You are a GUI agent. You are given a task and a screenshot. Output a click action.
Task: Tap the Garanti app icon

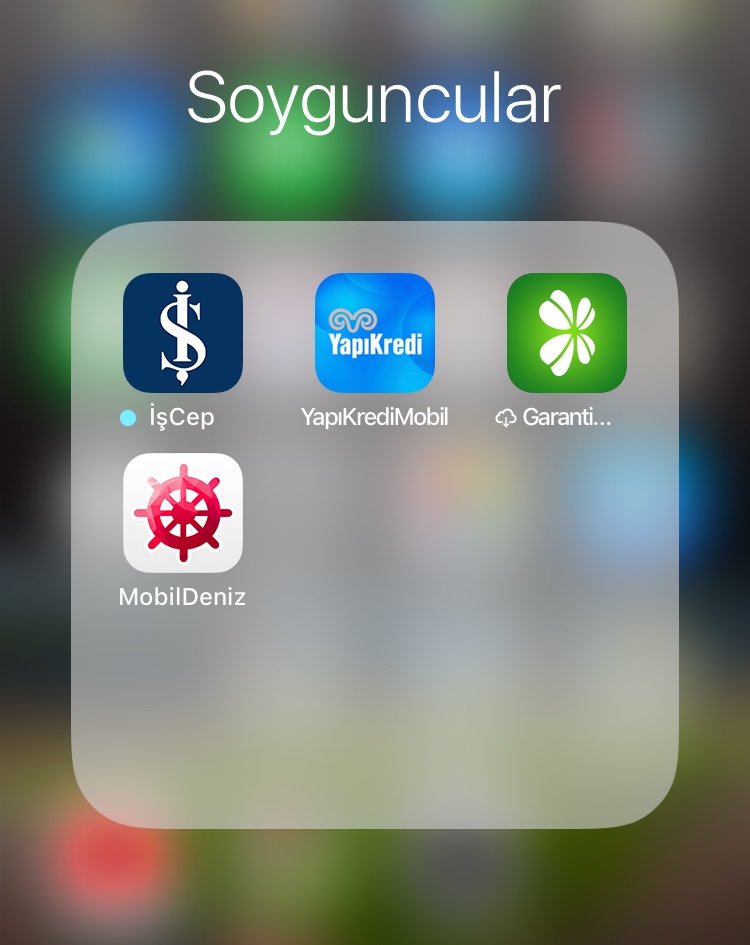pos(566,333)
